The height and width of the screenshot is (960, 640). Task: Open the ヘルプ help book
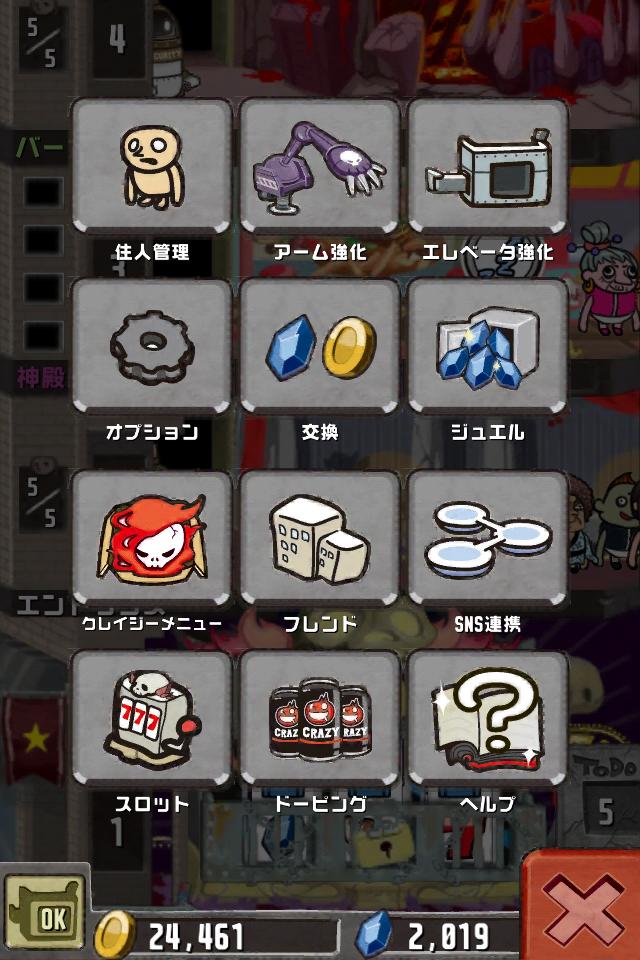488,718
